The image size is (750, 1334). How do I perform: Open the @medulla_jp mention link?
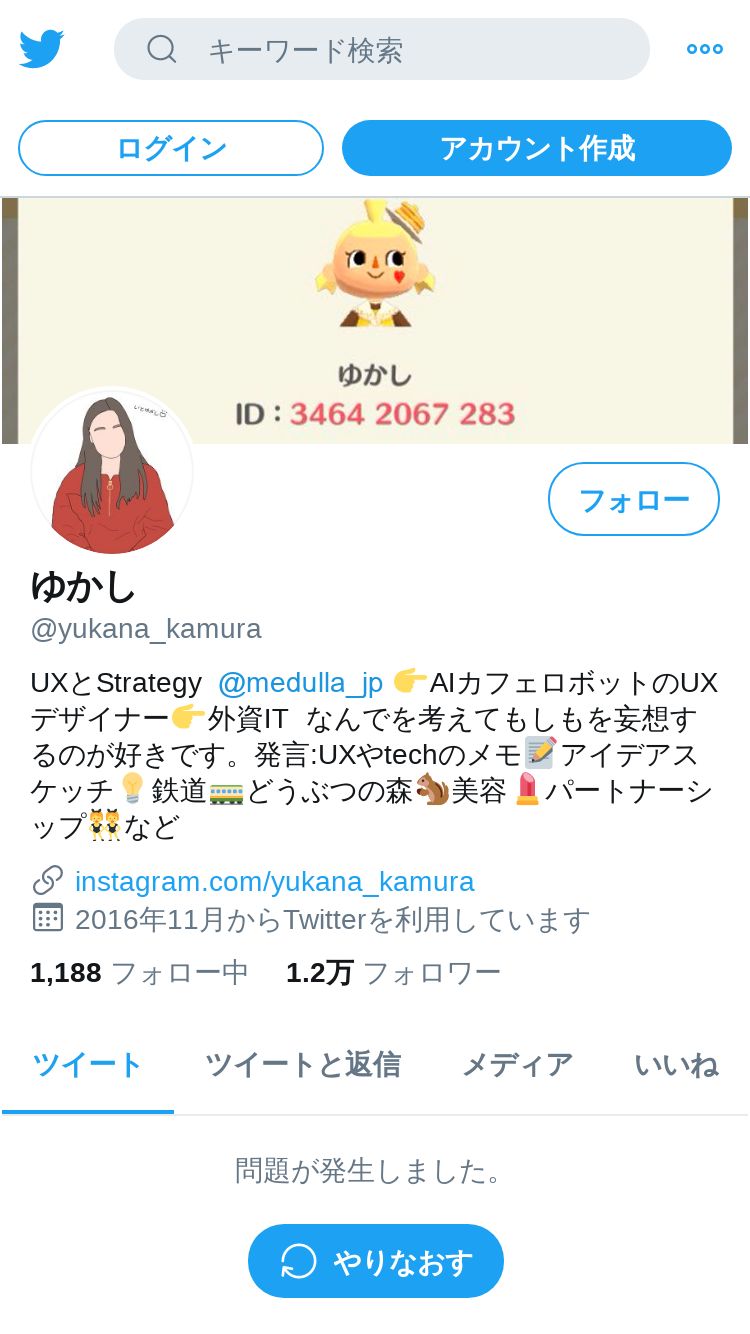coord(300,683)
